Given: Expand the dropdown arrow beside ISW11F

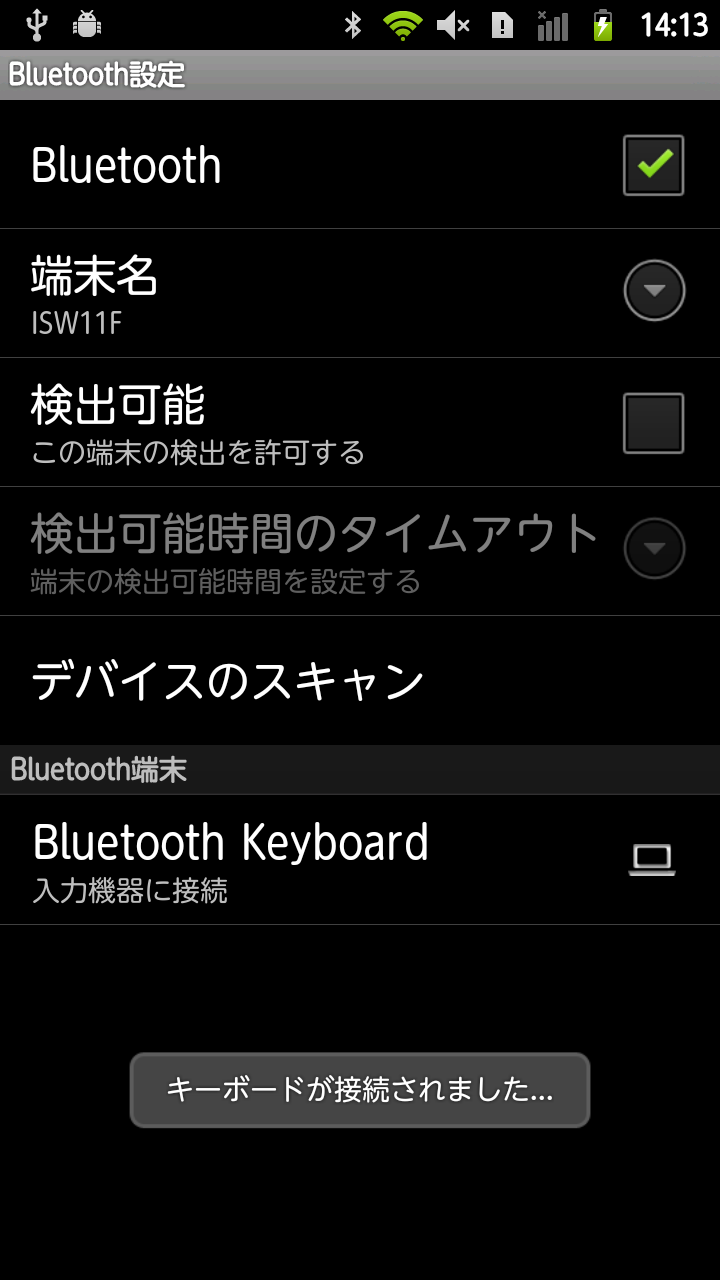Looking at the screenshot, I should 654,291.
